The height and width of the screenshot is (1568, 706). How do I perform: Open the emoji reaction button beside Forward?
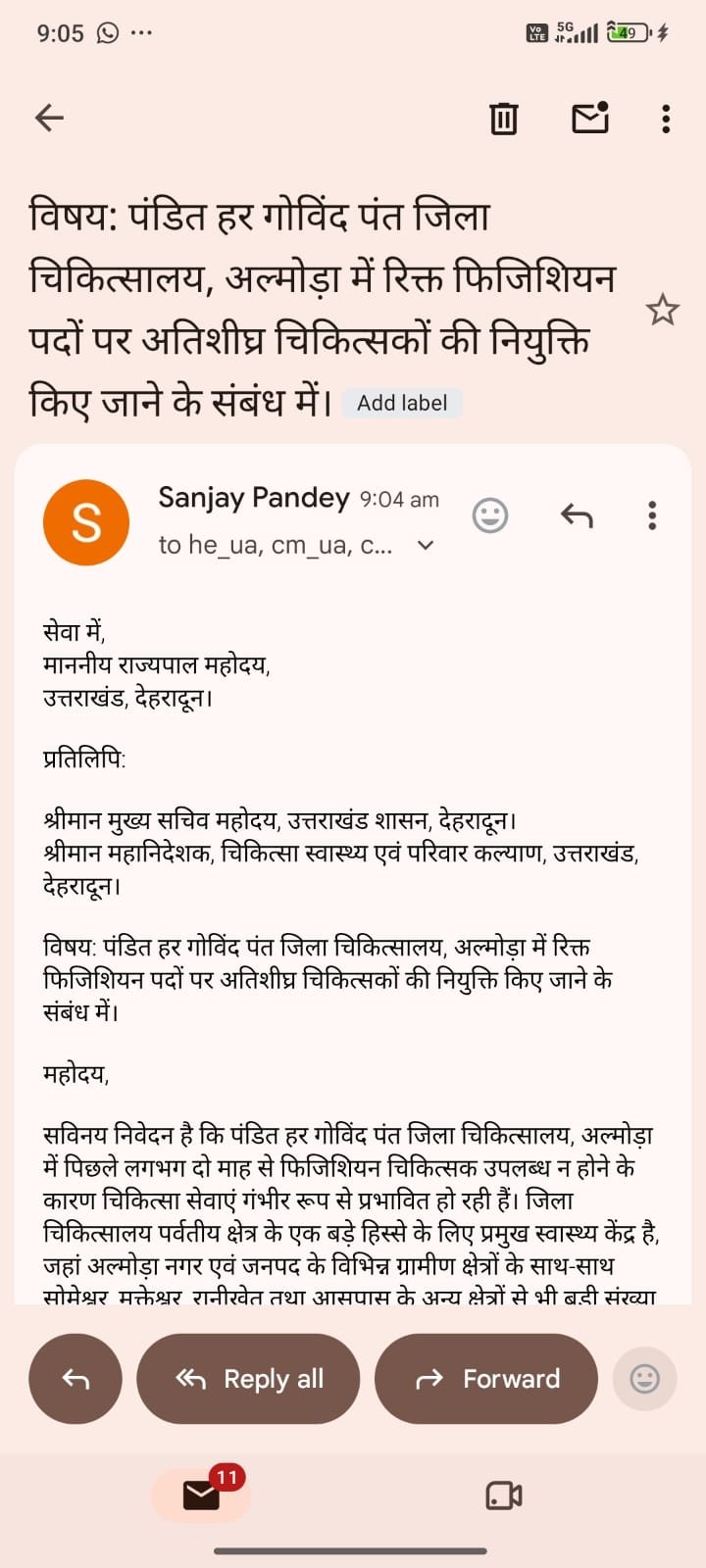tap(645, 1379)
